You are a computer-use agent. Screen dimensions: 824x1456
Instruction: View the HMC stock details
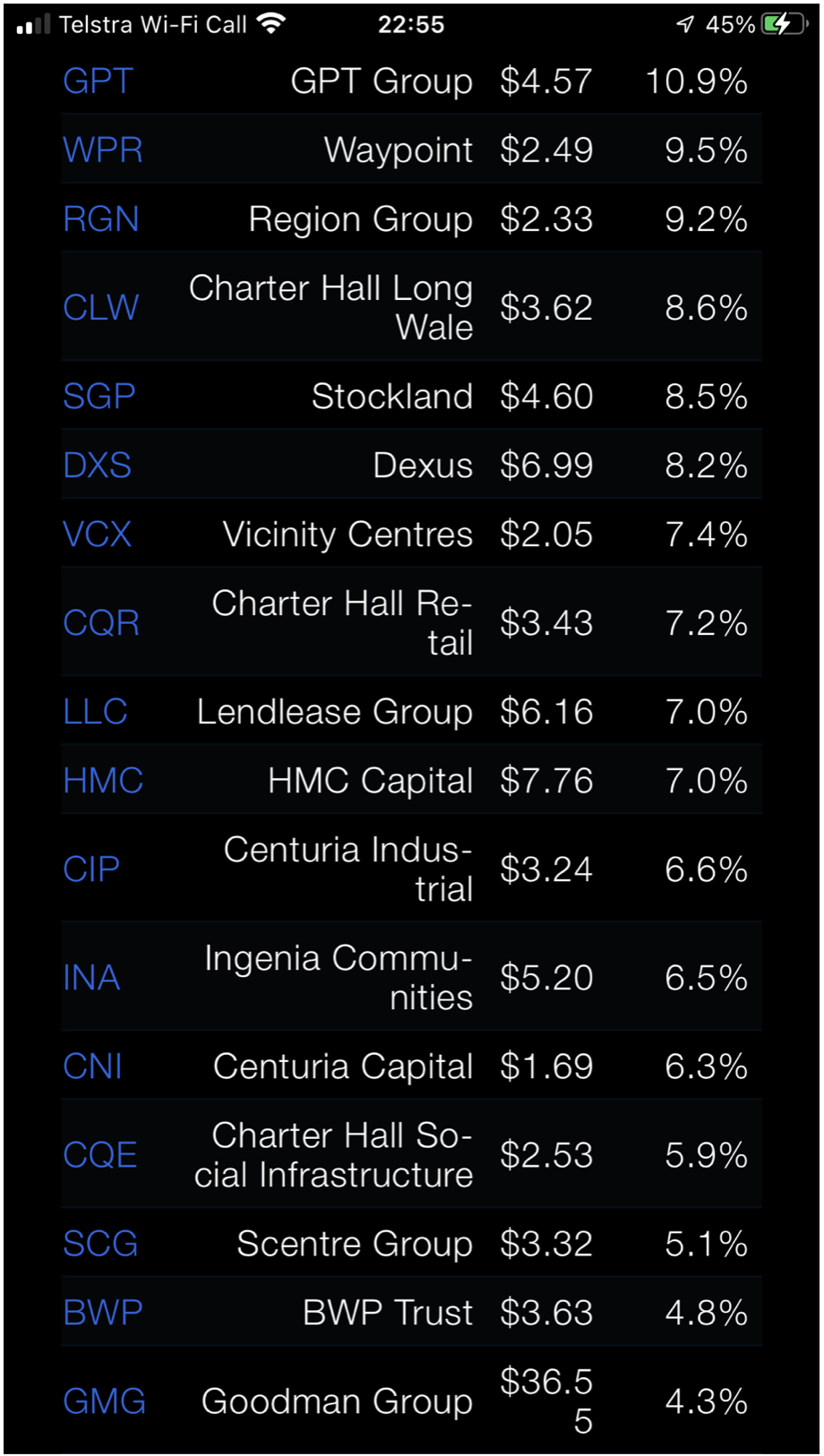coord(103,781)
